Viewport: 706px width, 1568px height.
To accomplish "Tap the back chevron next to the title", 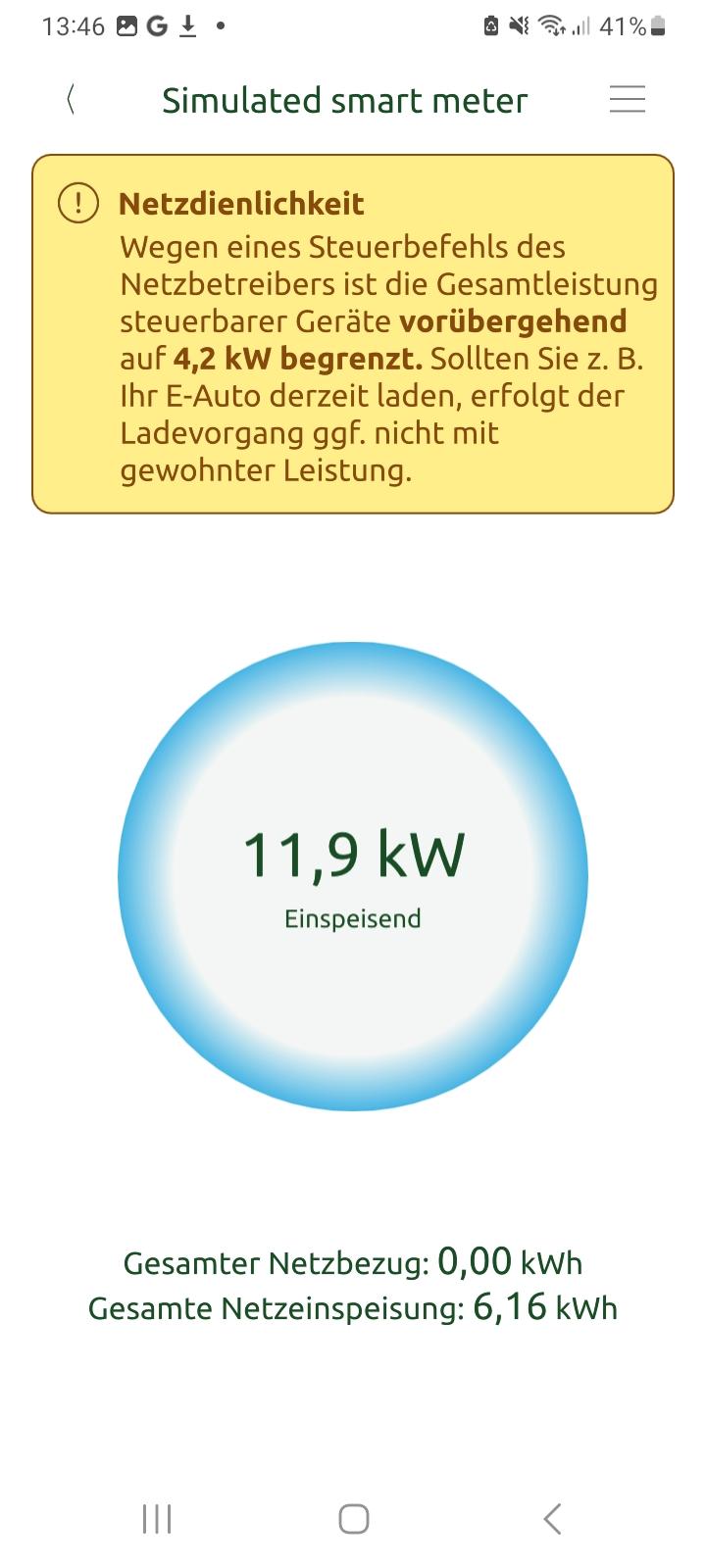I will click(70, 99).
